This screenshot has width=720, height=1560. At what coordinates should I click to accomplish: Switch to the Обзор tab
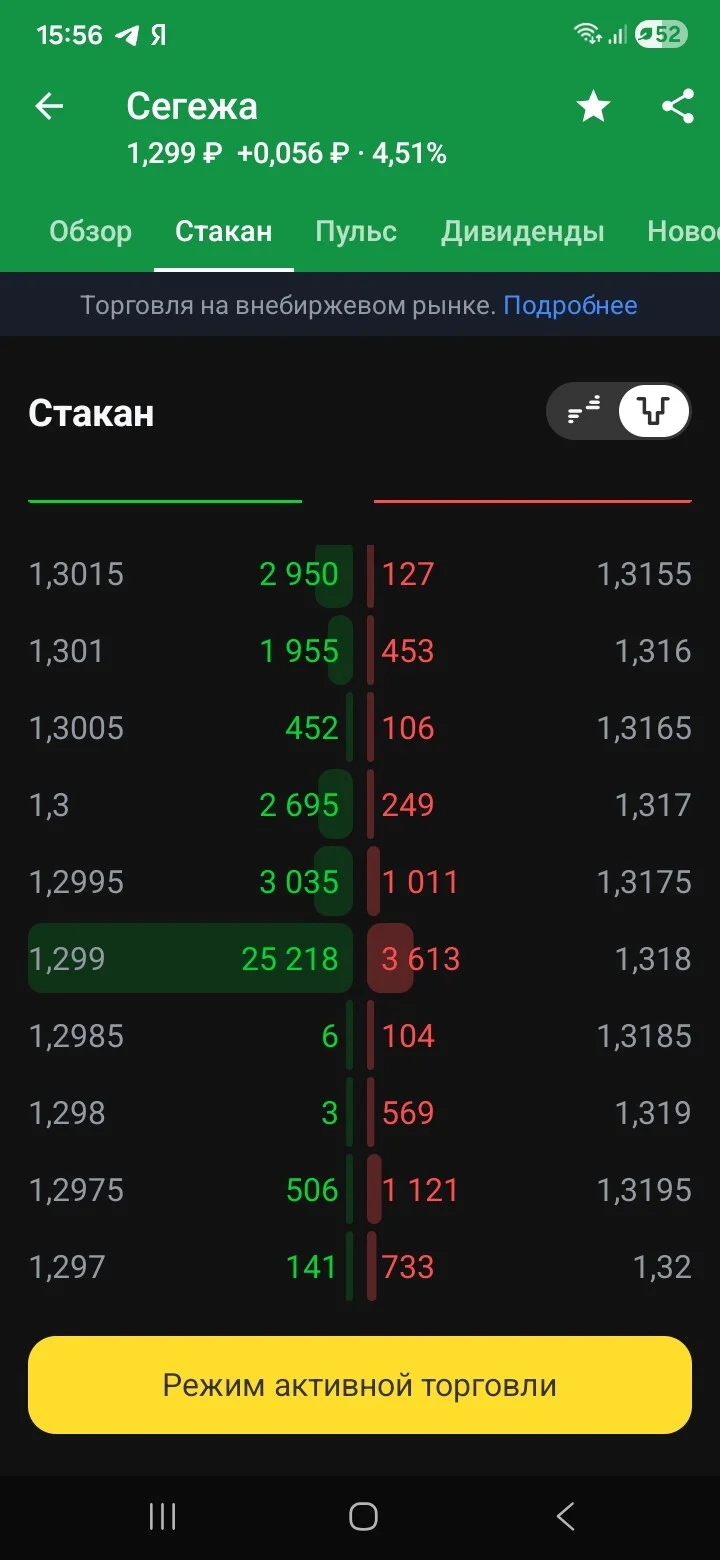coord(90,231)
